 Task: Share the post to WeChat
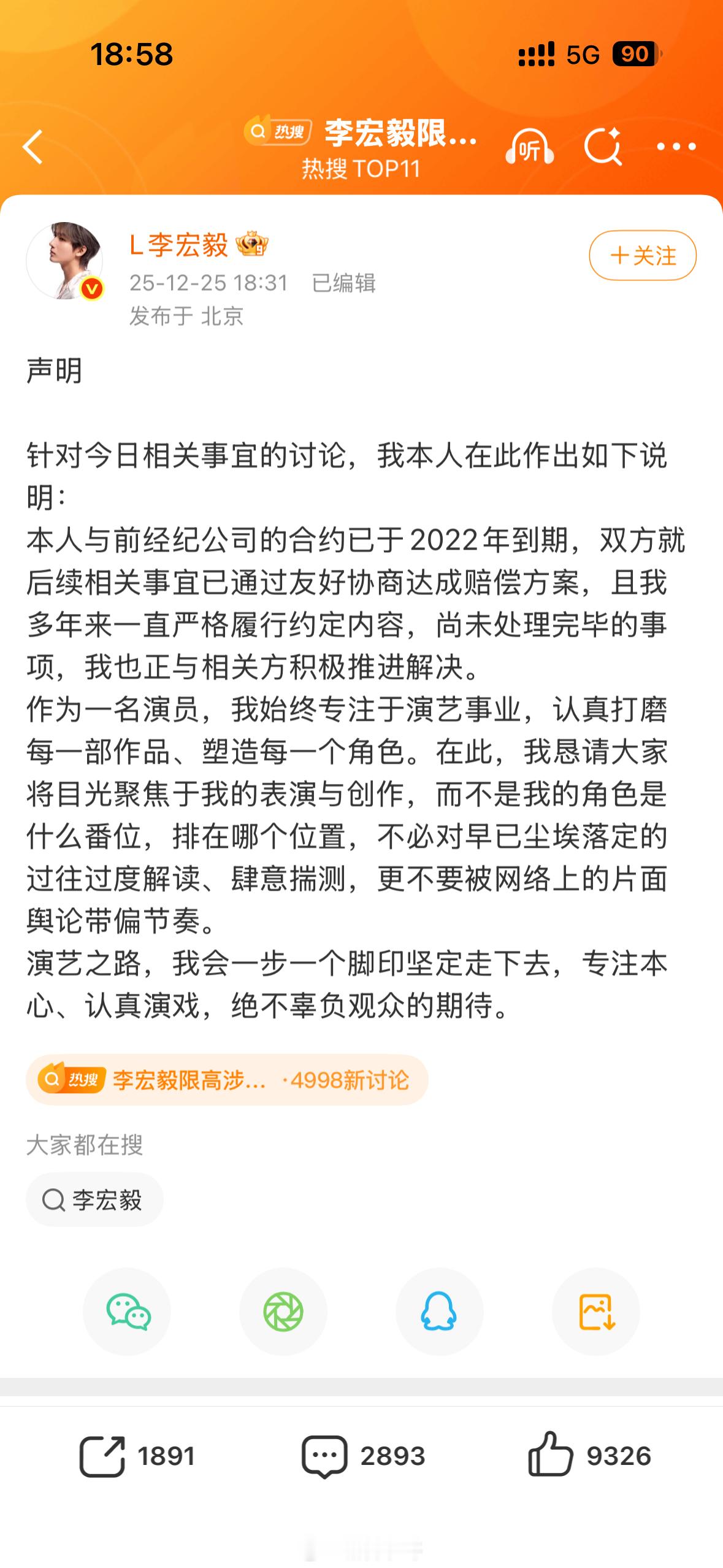(126, 1312)
